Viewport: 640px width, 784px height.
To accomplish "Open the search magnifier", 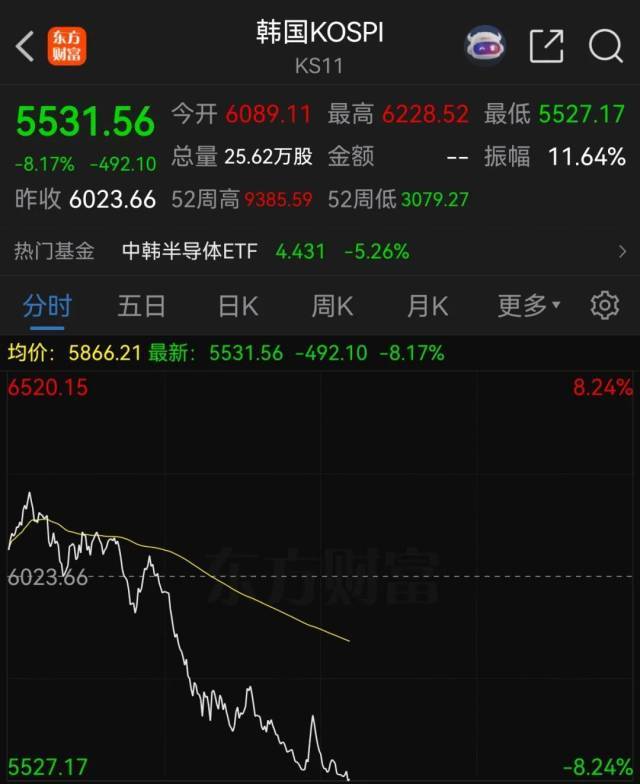I will (x=606, y=46).
